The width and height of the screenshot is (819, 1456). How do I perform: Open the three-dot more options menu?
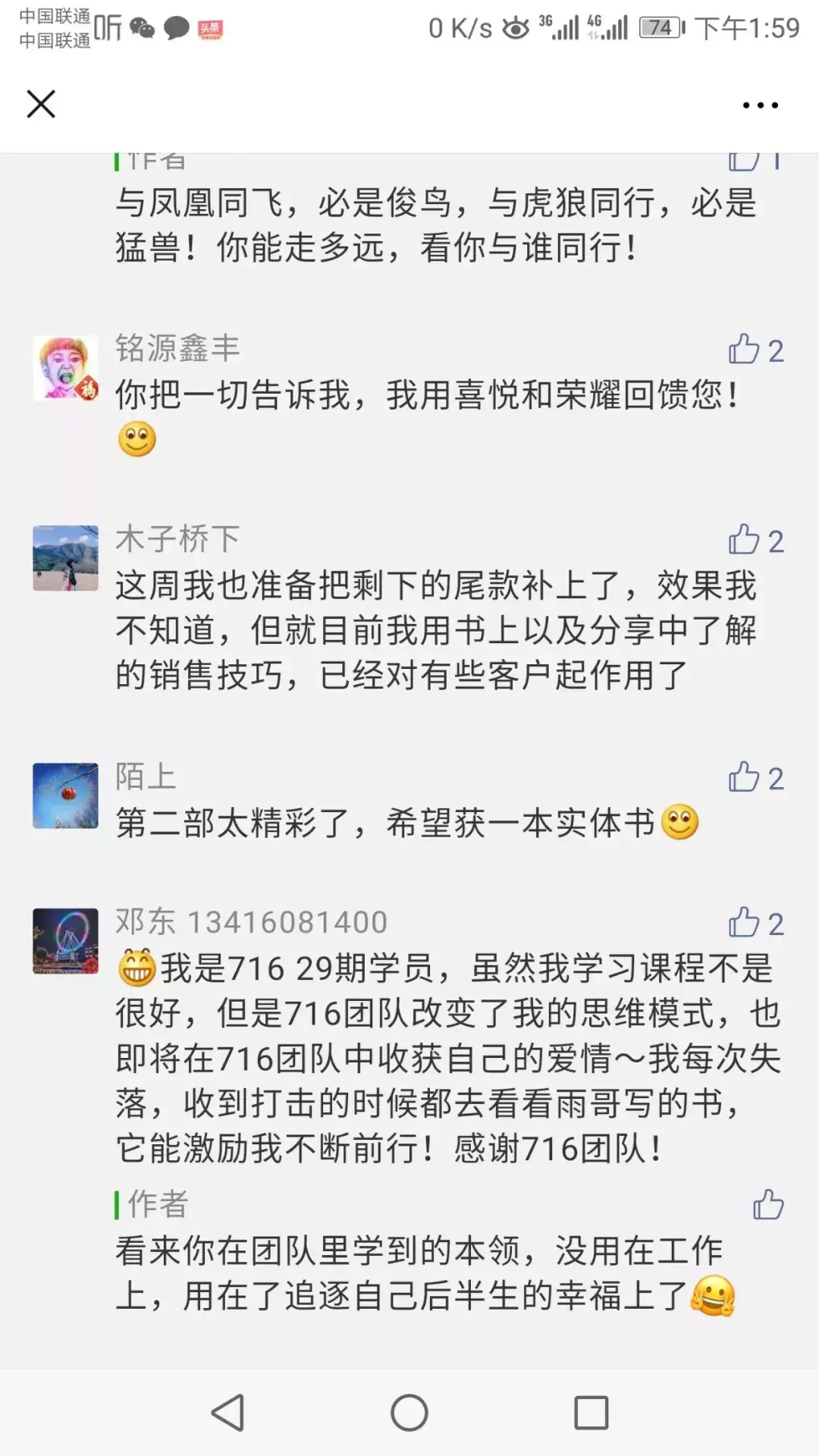(x=760, y=105)
